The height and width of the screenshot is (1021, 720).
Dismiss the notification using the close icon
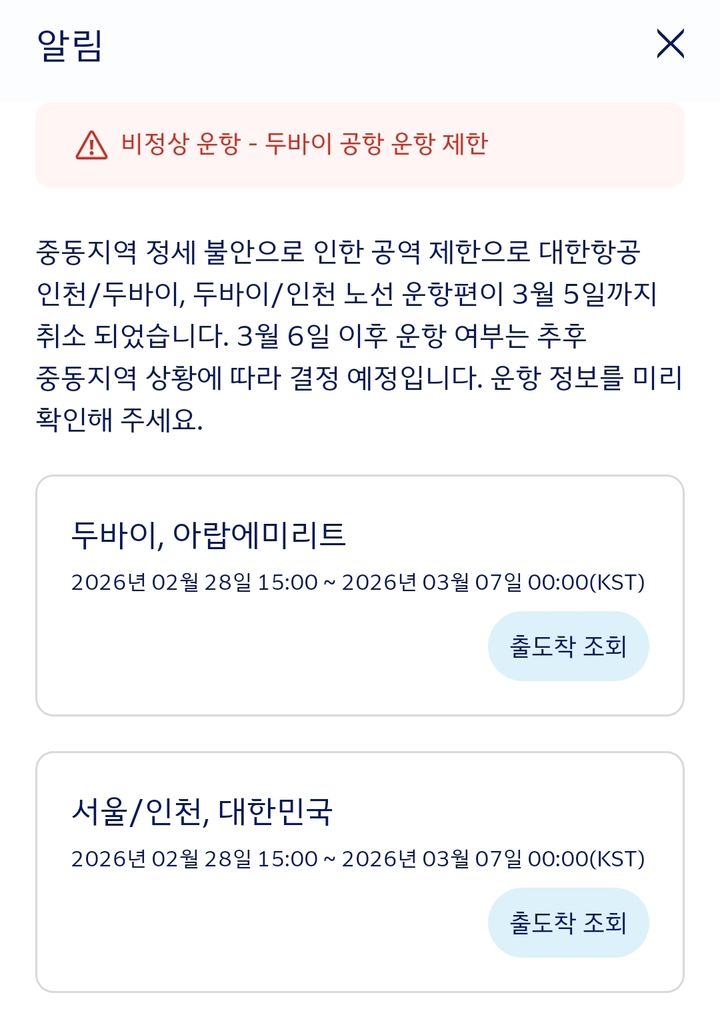(670, 45)
